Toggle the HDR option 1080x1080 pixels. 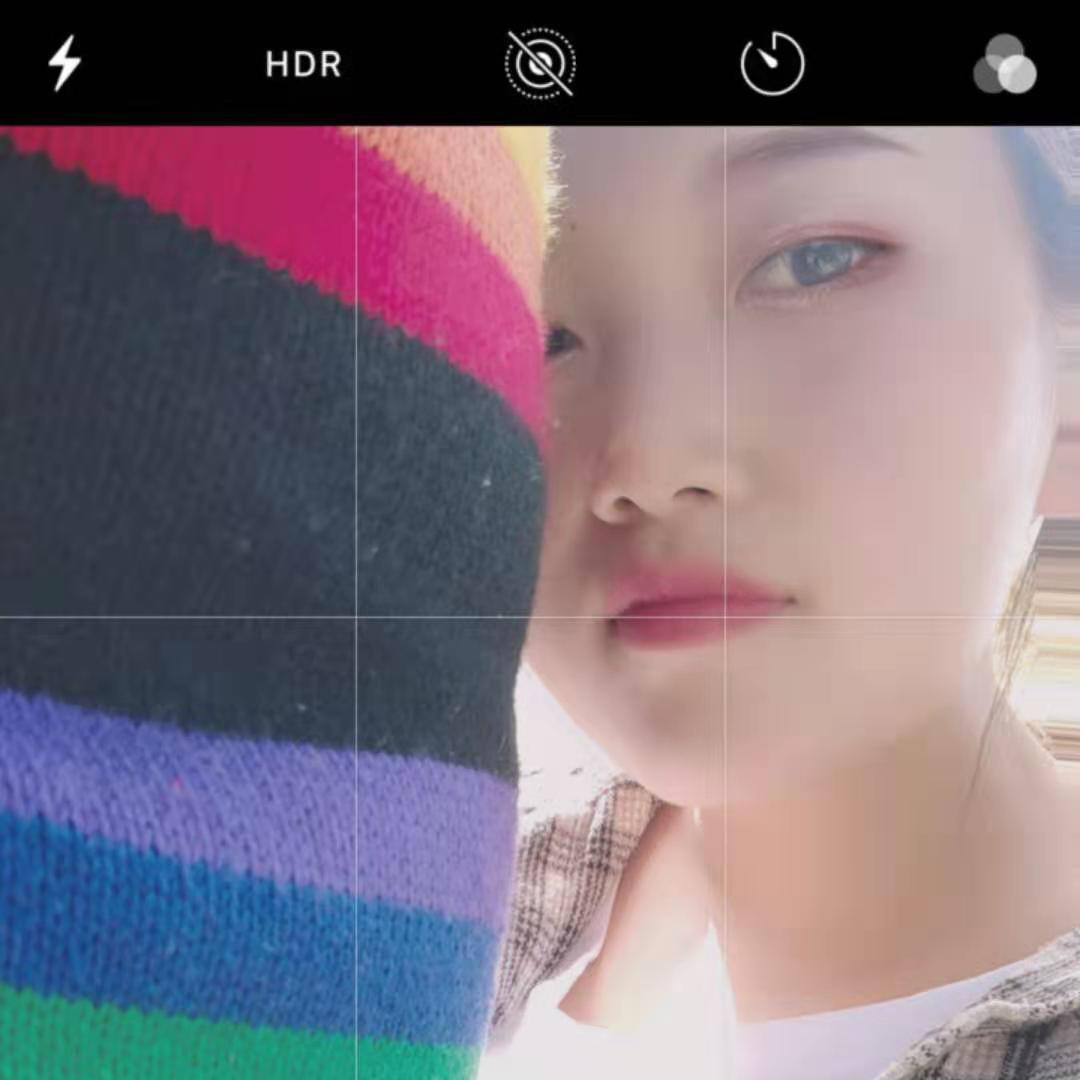tap(303, 65)
